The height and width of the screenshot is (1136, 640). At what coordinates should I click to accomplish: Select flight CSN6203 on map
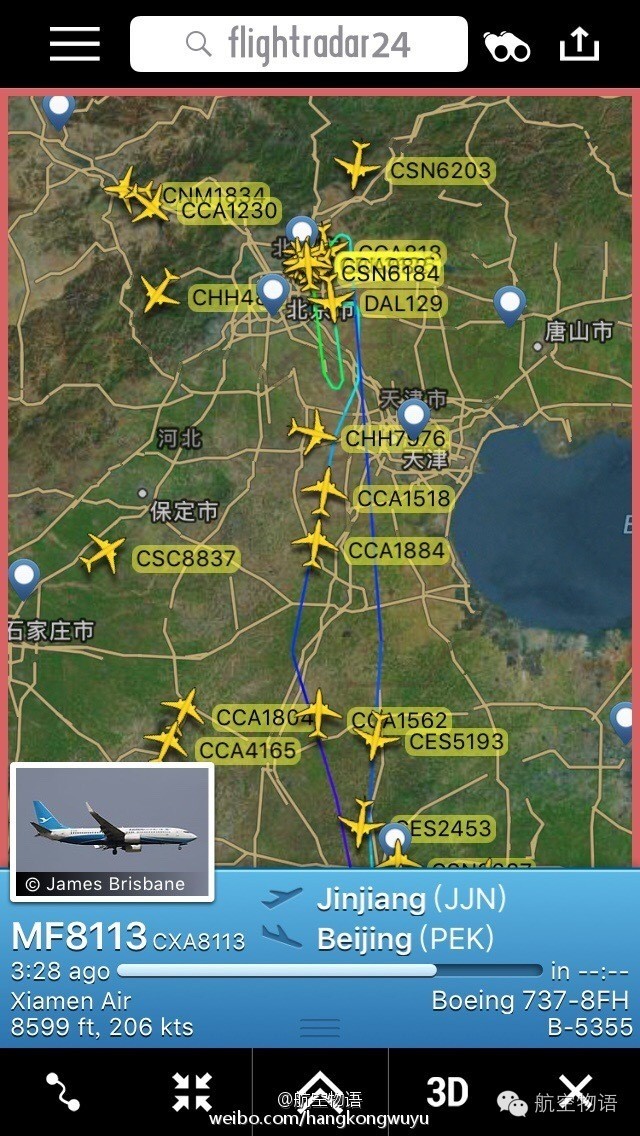tap(357, 164)
